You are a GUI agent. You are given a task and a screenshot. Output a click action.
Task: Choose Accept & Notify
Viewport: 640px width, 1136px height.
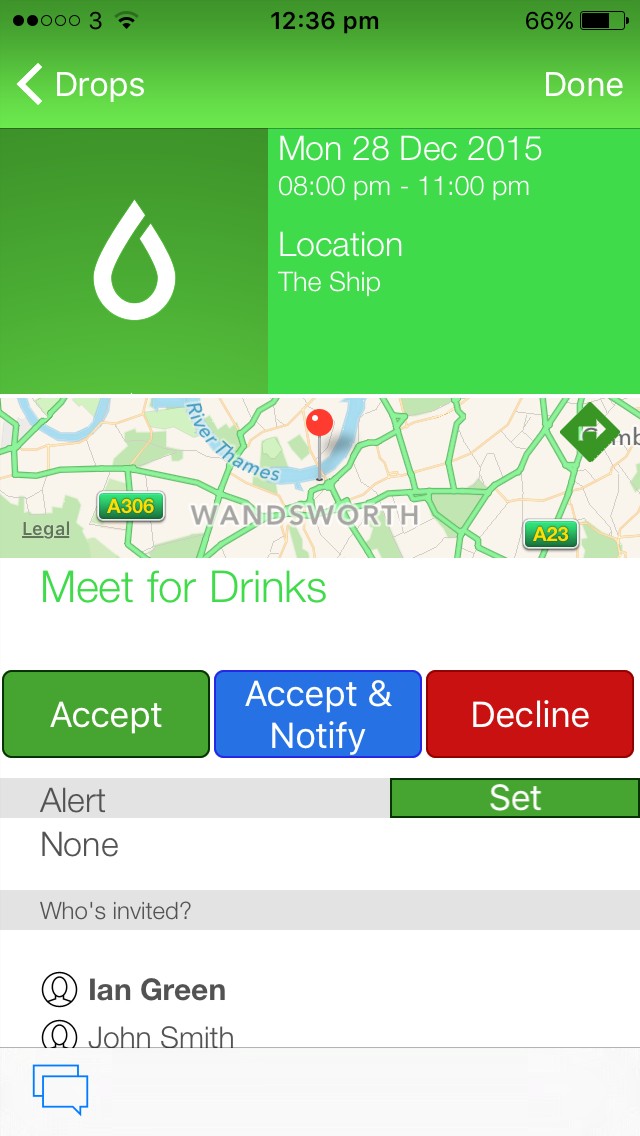pyautogui.click(x=317, y=714)
